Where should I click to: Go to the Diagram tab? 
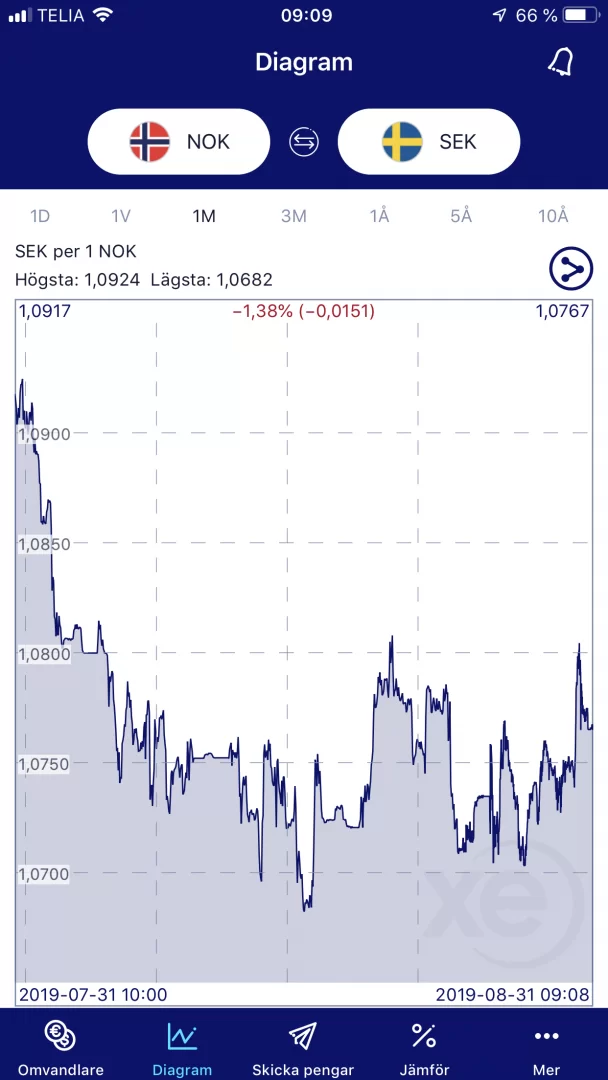pos(182,1047)
